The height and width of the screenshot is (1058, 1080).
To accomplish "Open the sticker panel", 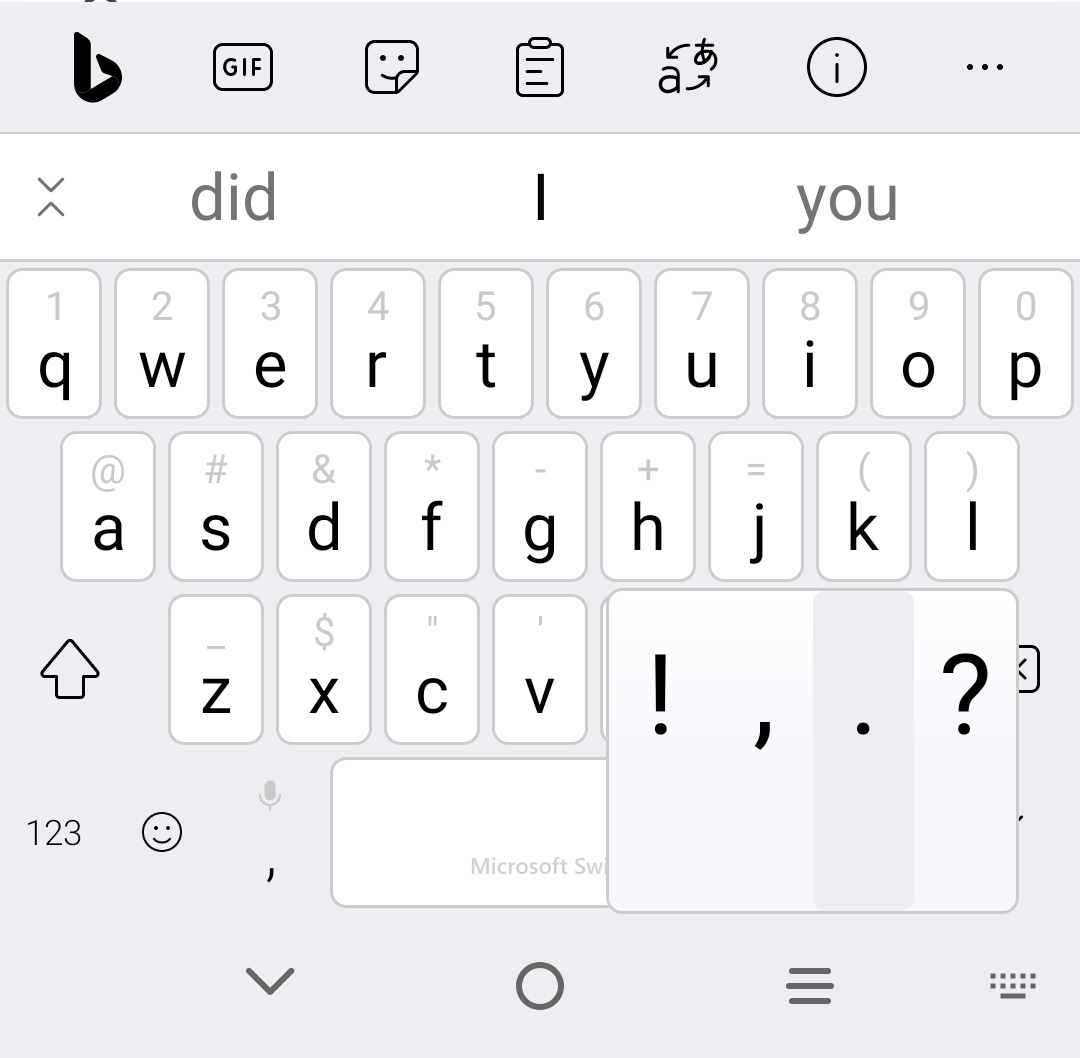I will [391, 68].
